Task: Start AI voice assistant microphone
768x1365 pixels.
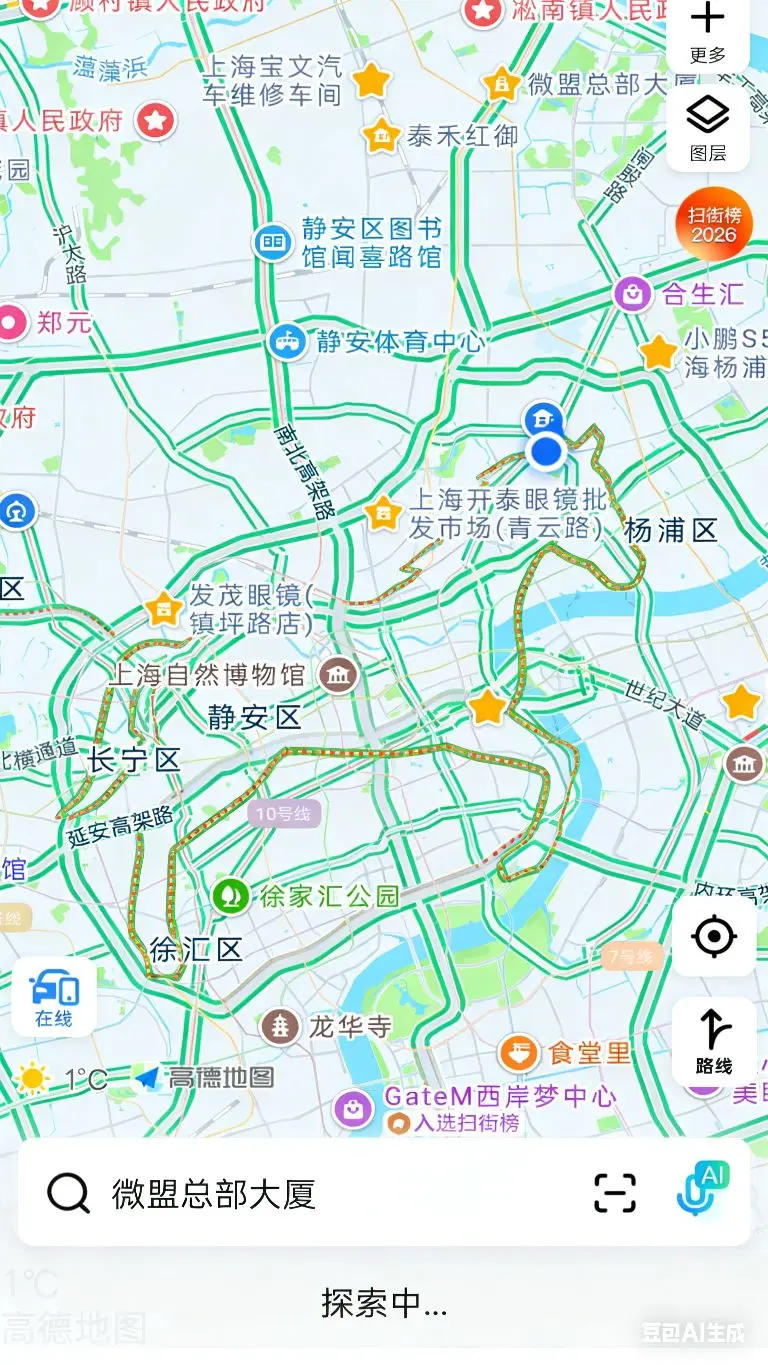Action: [702, 1189]
